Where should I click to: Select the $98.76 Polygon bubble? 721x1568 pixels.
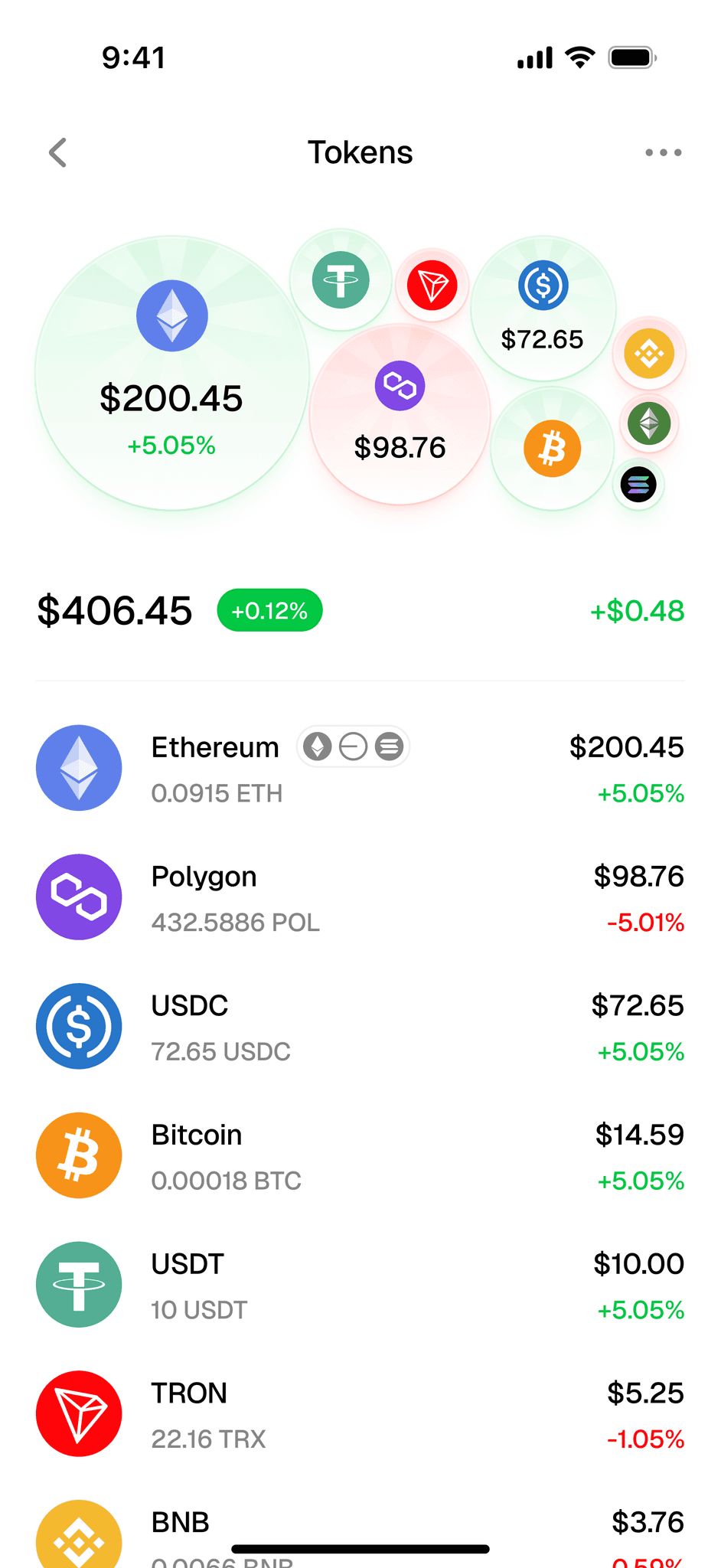[x=400, y=414]
